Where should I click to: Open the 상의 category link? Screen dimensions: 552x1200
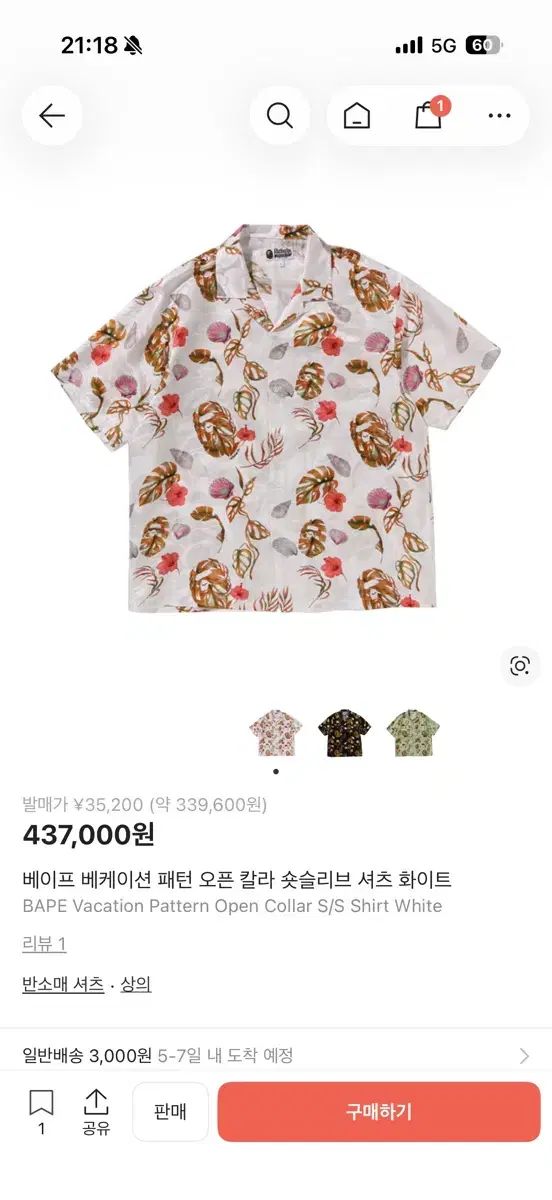coord(136,984)
